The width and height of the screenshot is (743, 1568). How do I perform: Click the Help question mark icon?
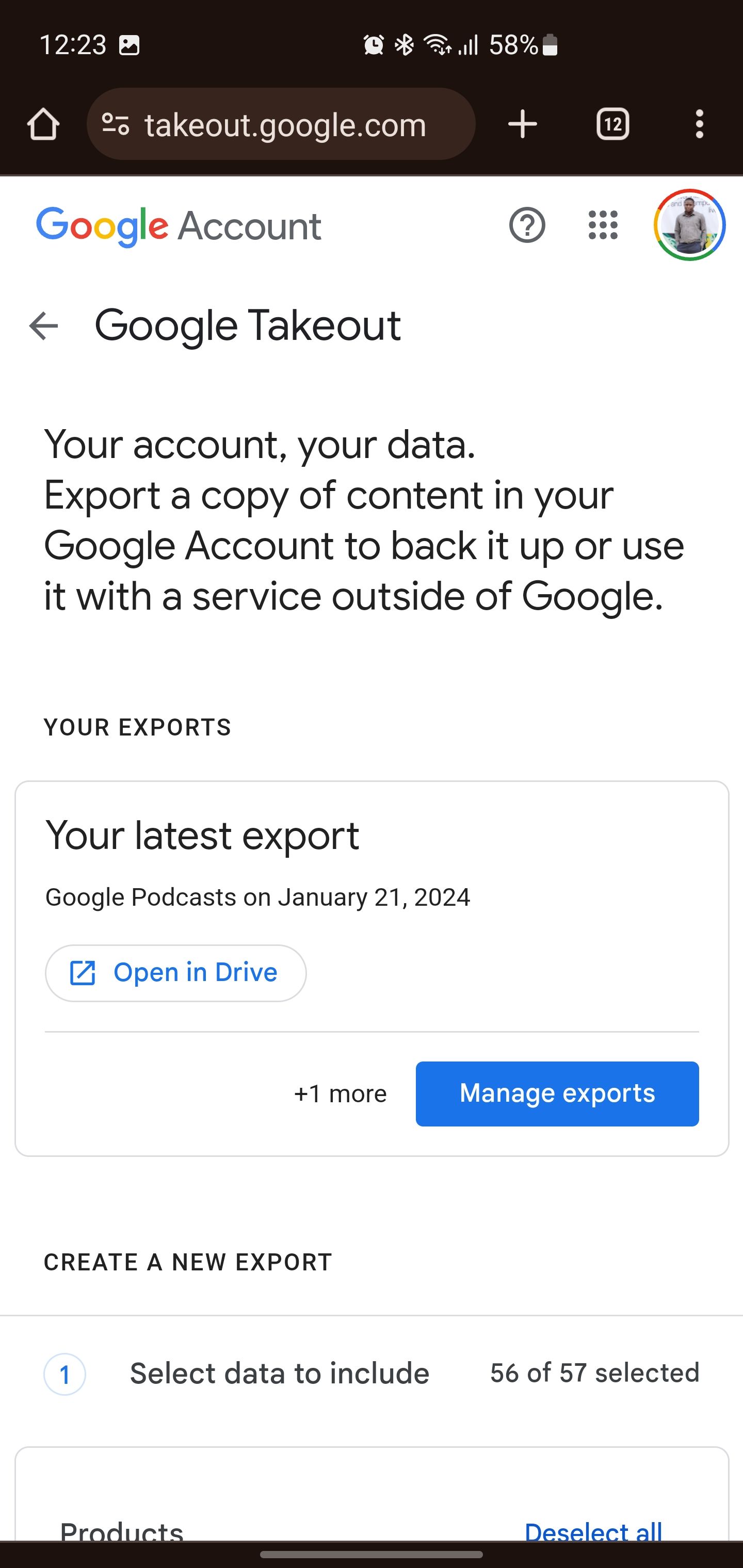527,225
